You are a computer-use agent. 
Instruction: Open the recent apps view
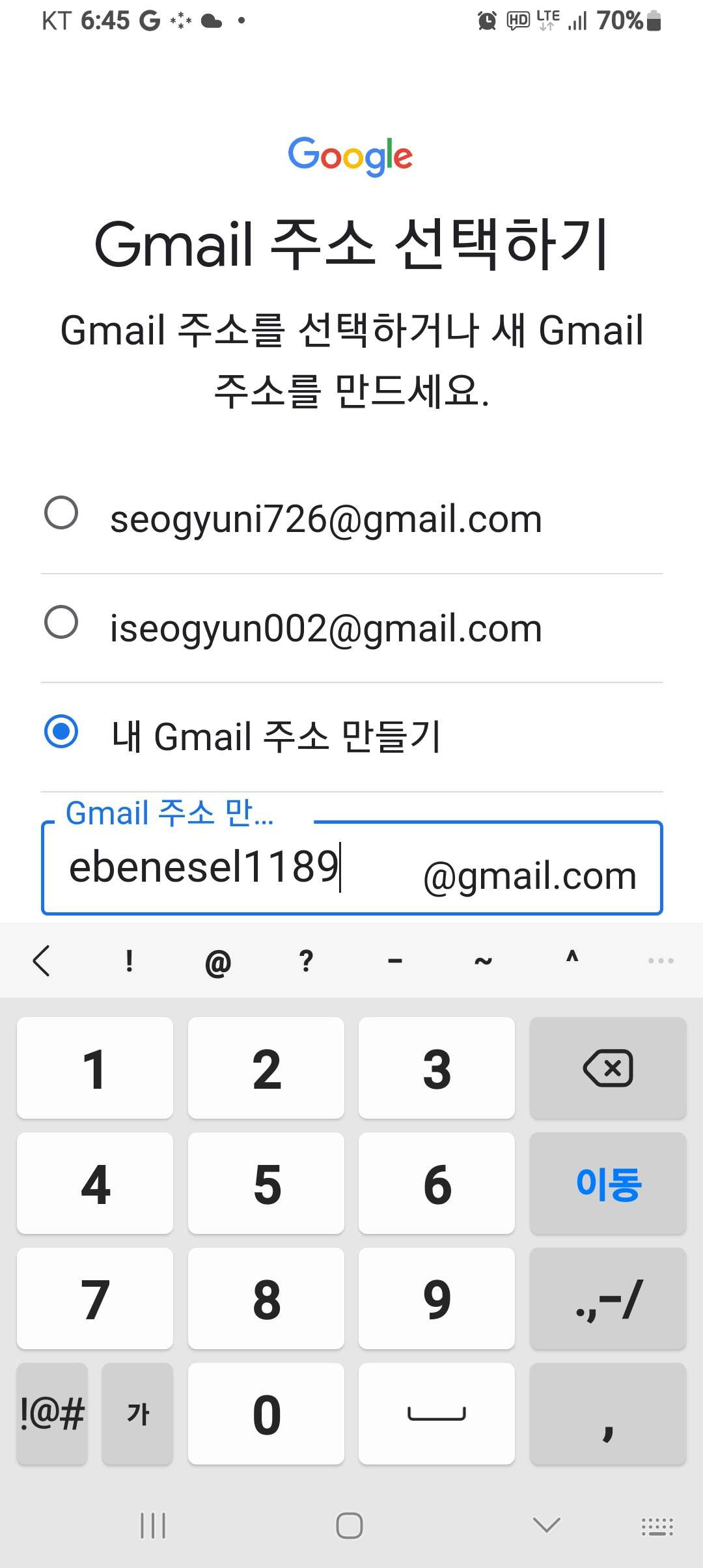coord(153,1525)
